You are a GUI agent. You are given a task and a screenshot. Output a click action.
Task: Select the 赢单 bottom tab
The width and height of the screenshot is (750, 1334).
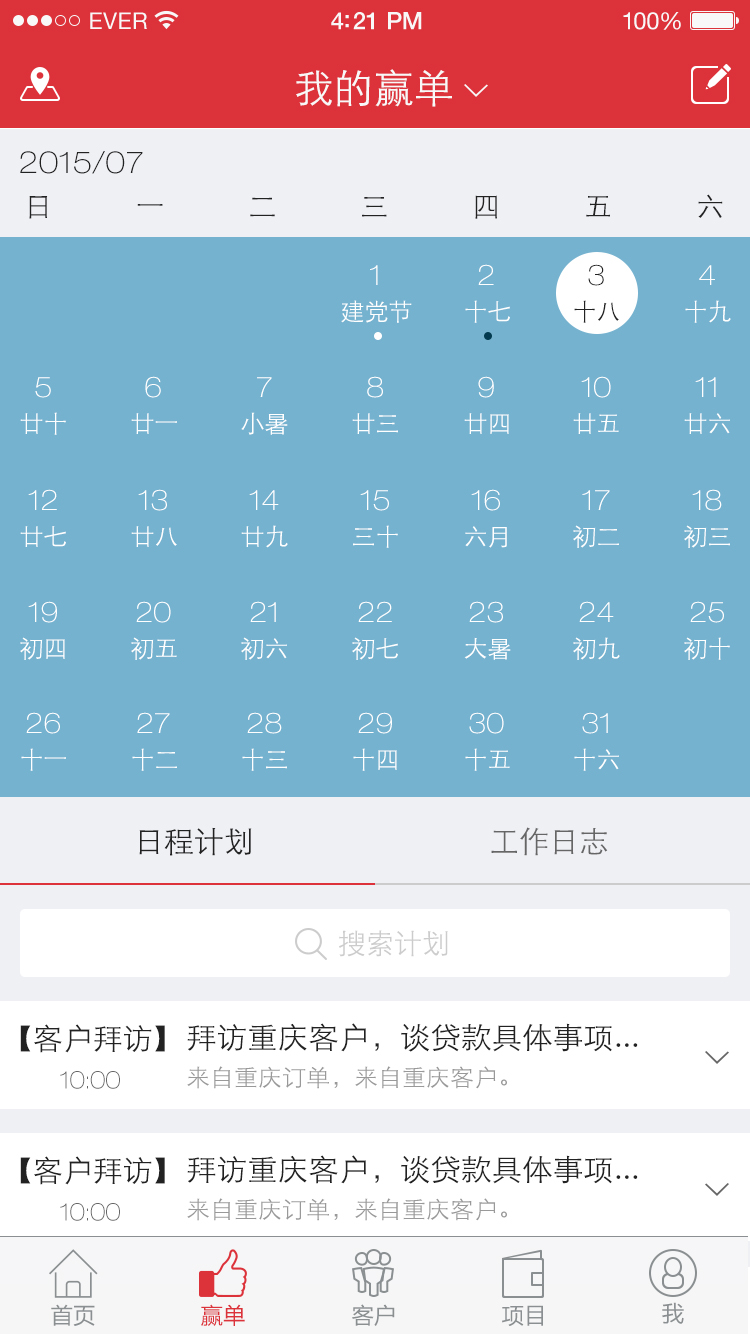[223, 1288]
